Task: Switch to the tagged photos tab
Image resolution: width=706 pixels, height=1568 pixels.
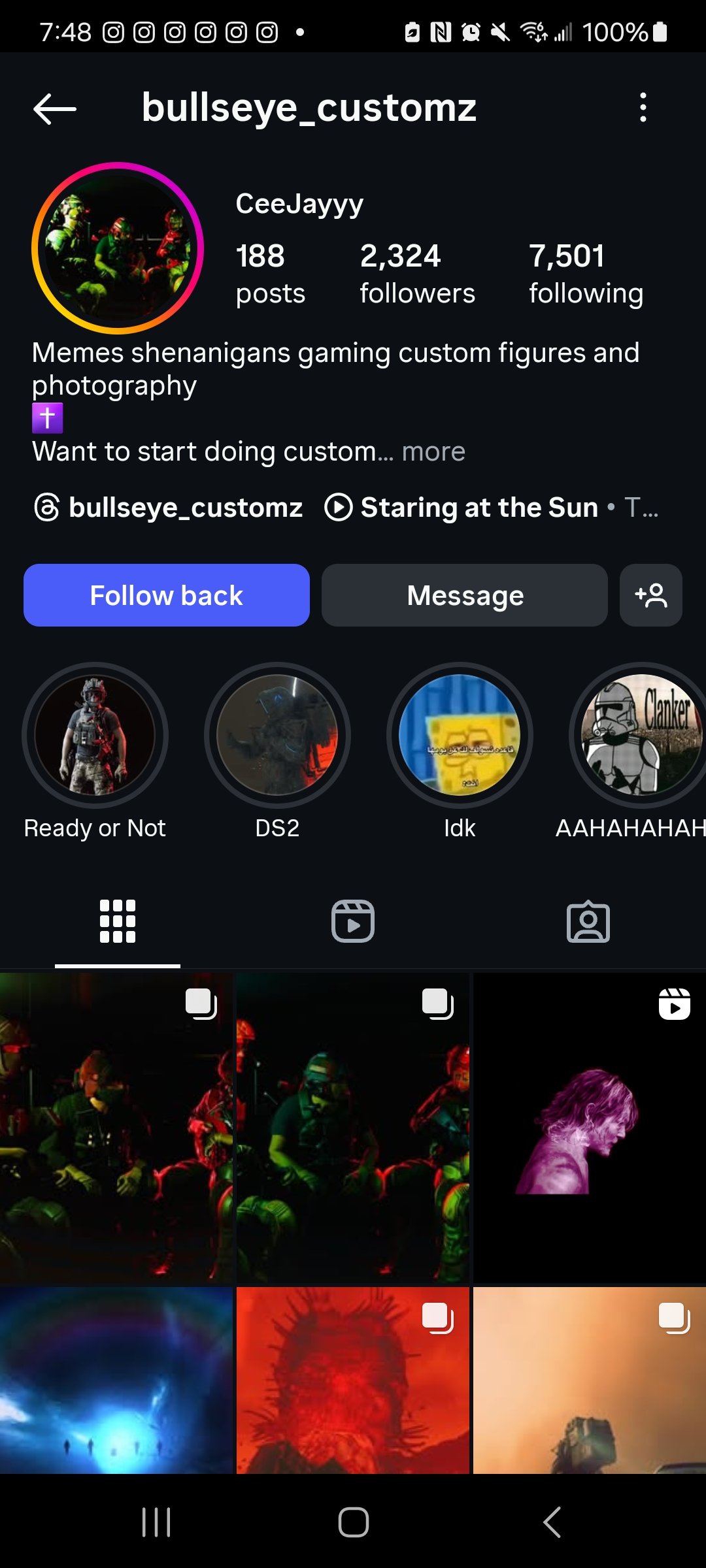Action: 588,921
